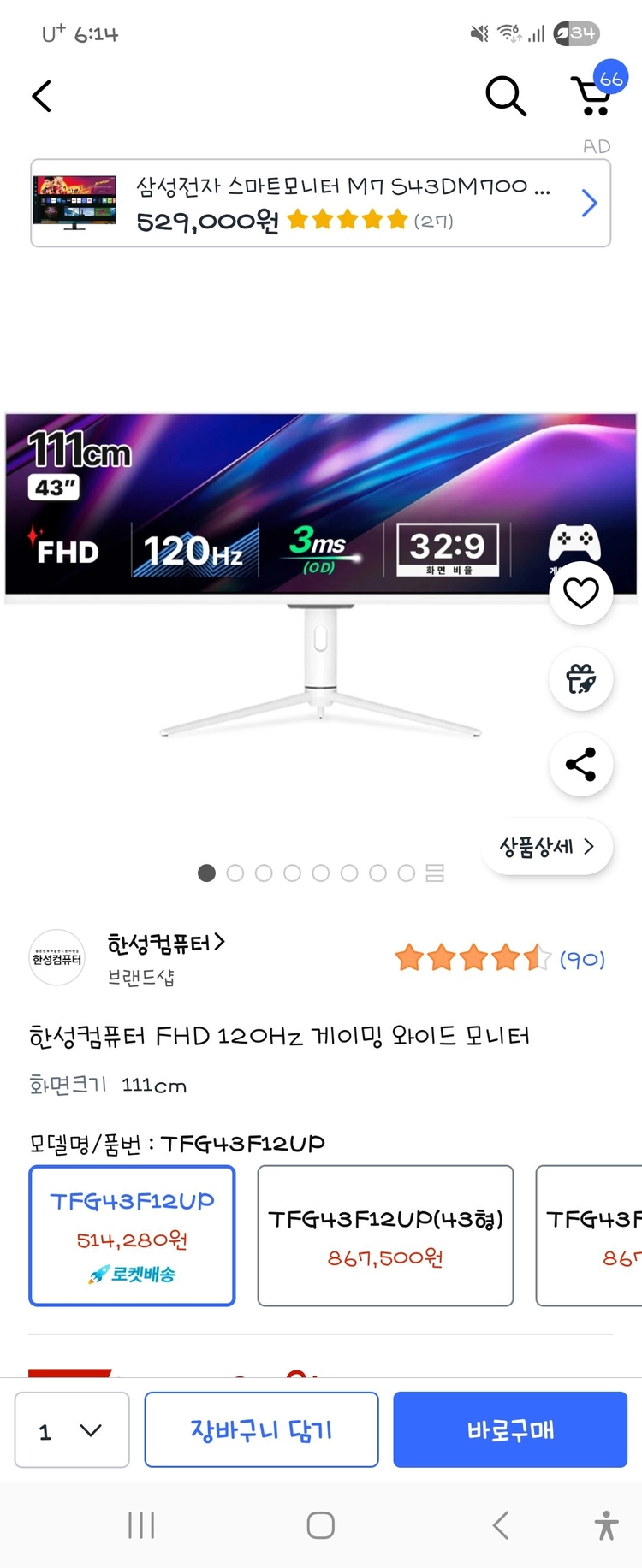Open the search magnifier icon
Screen dimensions: 642x1568
coord(506,96)
